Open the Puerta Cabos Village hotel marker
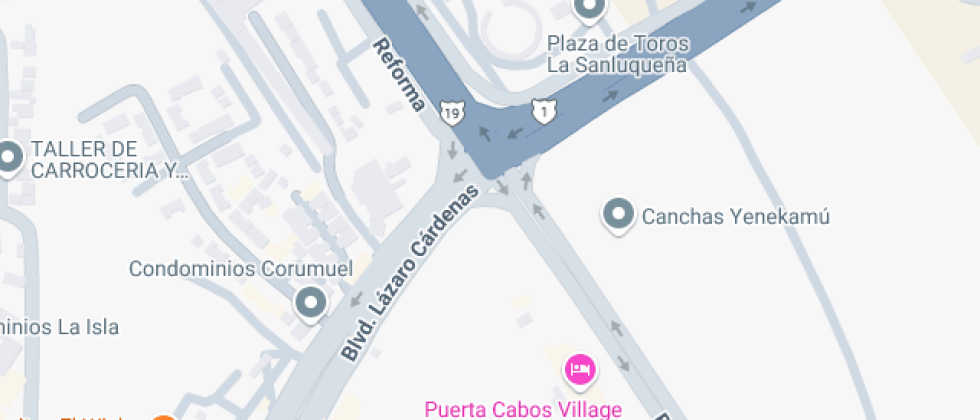The width and height of the screenshot is (980, 420). (x=581, y=371)
